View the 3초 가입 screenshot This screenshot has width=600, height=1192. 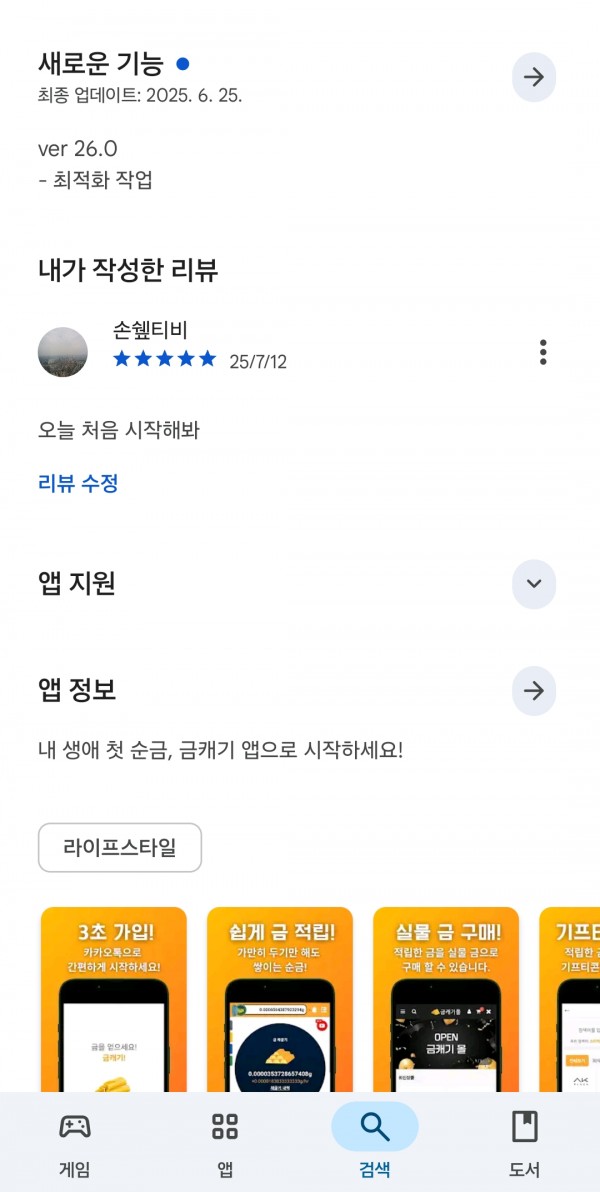(x=113, y=1000)
